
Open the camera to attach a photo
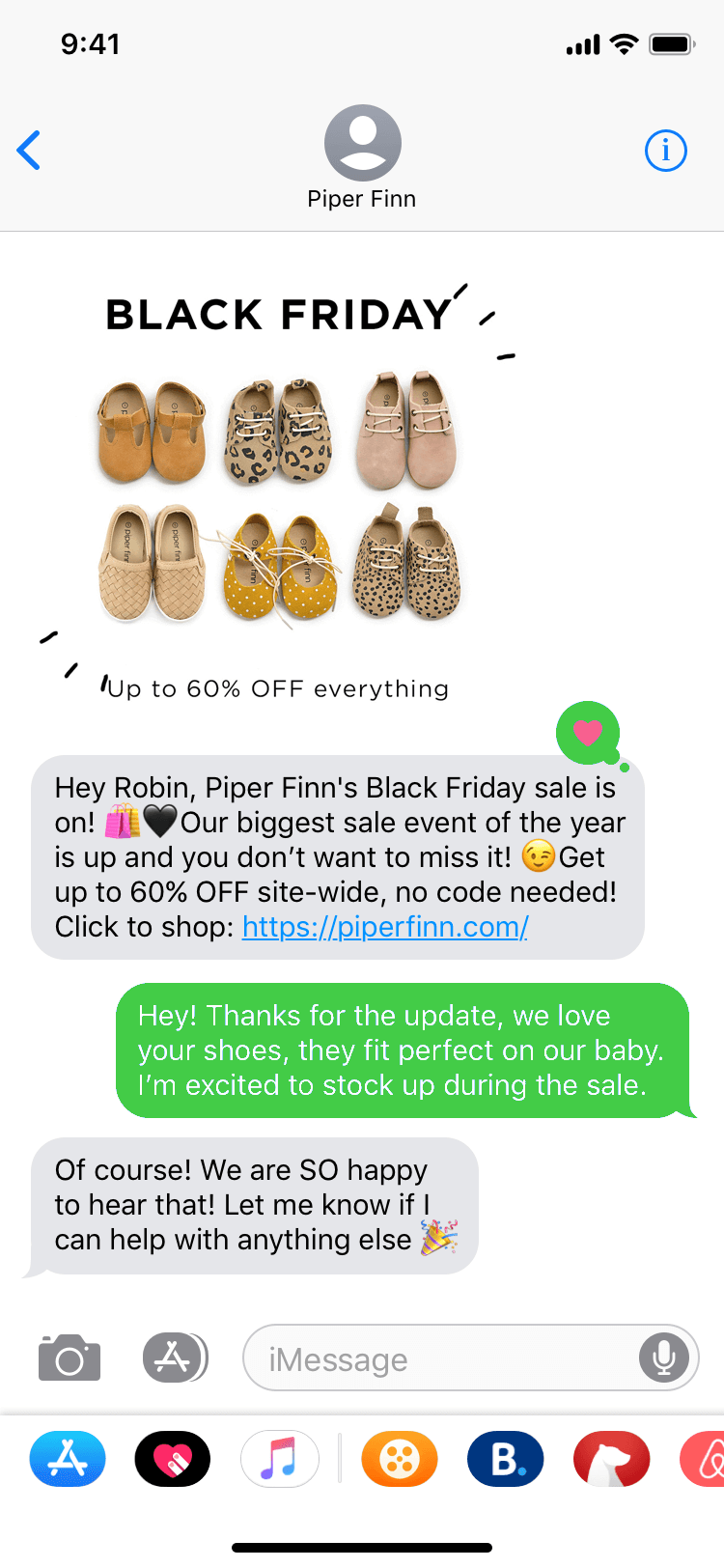tap(70, 1358)
